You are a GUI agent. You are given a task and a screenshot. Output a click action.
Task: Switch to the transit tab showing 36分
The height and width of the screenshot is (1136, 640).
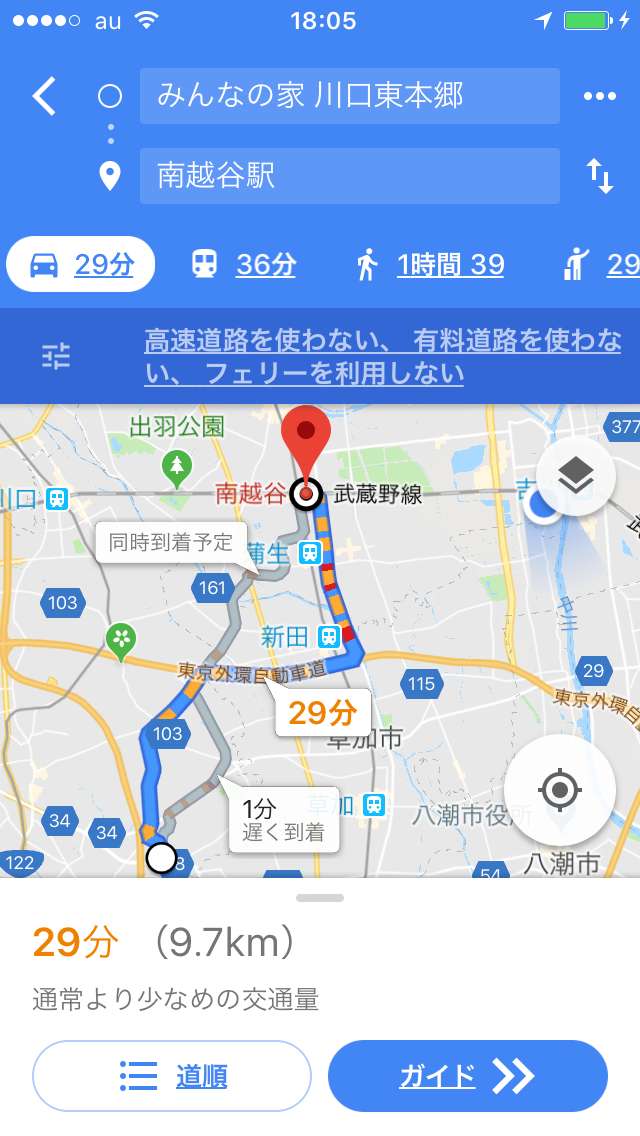pos(244,265)
